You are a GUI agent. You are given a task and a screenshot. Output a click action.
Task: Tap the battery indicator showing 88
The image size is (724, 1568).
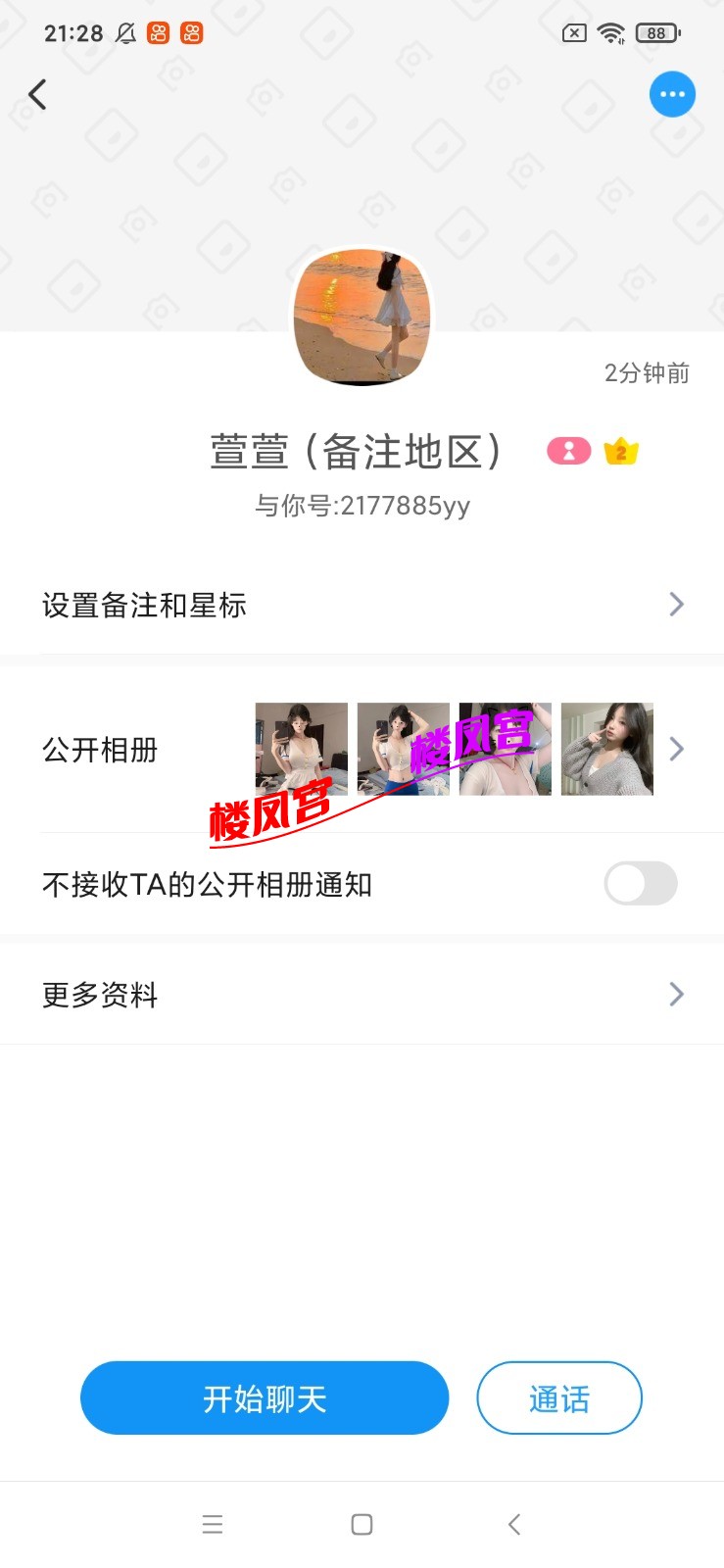(654, 32)
